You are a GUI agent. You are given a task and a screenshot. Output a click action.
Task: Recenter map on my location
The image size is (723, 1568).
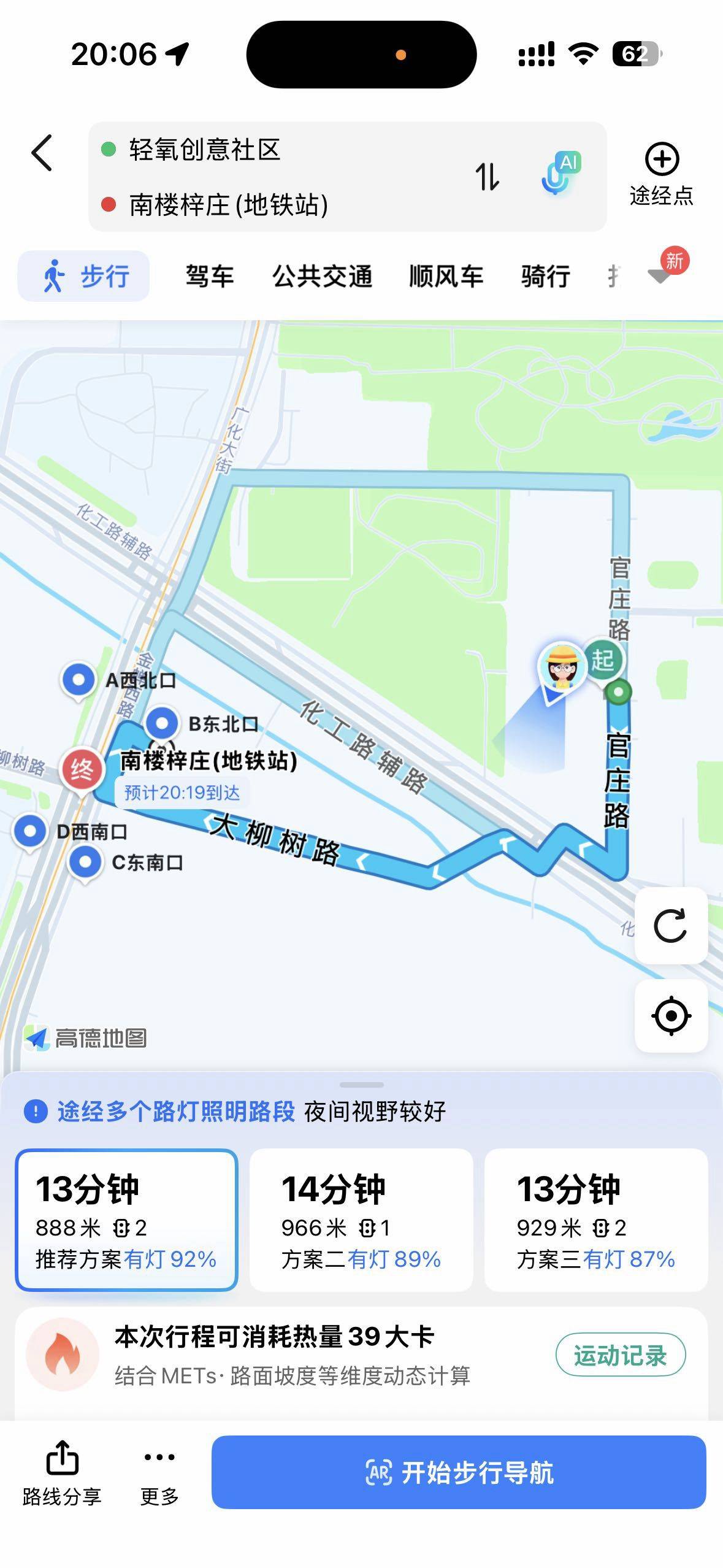pos(671,1017)
